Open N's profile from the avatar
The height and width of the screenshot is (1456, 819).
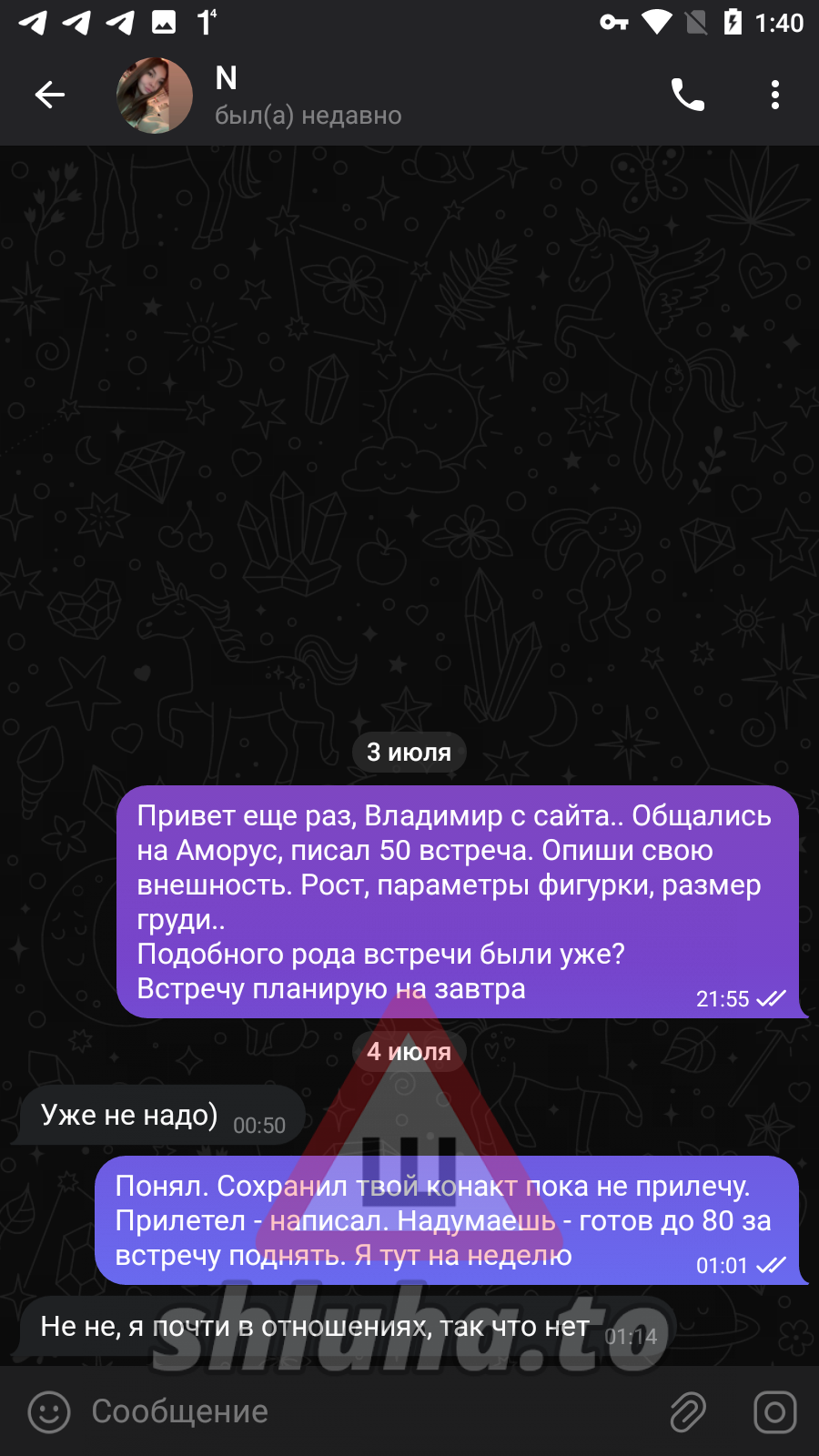[155, 96]
